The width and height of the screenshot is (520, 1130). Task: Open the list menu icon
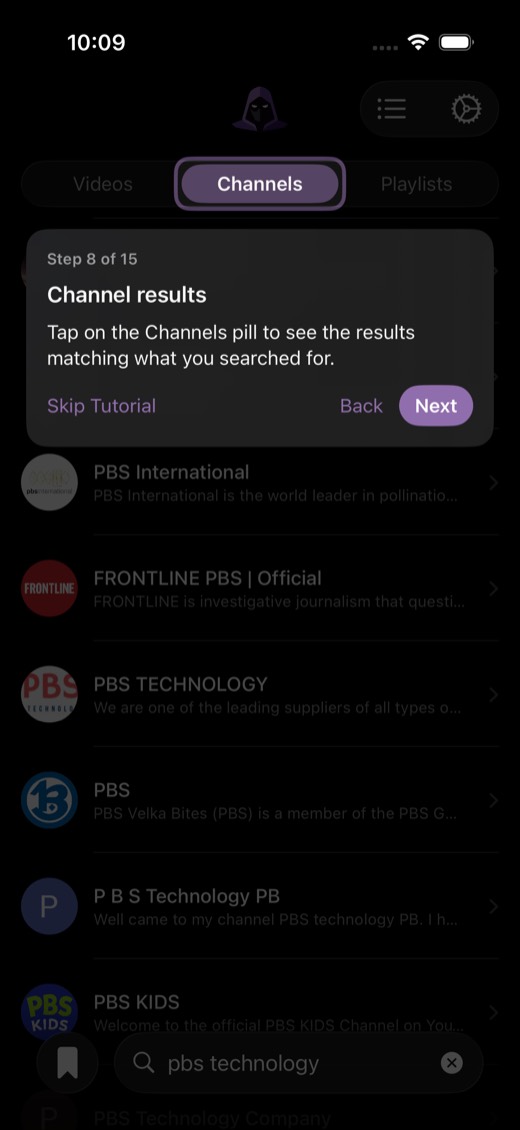click(x=392, y=109)
